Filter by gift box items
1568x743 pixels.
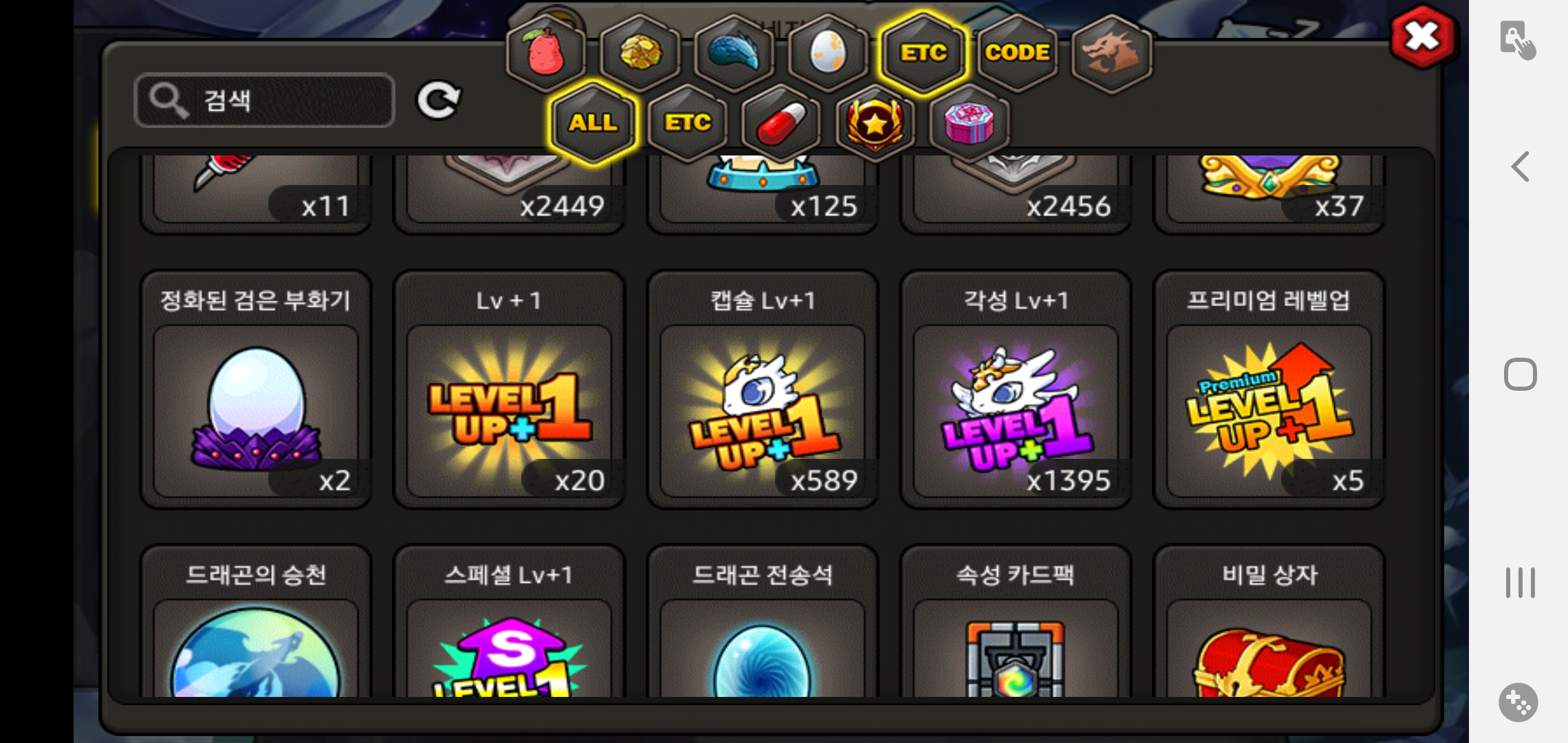point(969,122)
